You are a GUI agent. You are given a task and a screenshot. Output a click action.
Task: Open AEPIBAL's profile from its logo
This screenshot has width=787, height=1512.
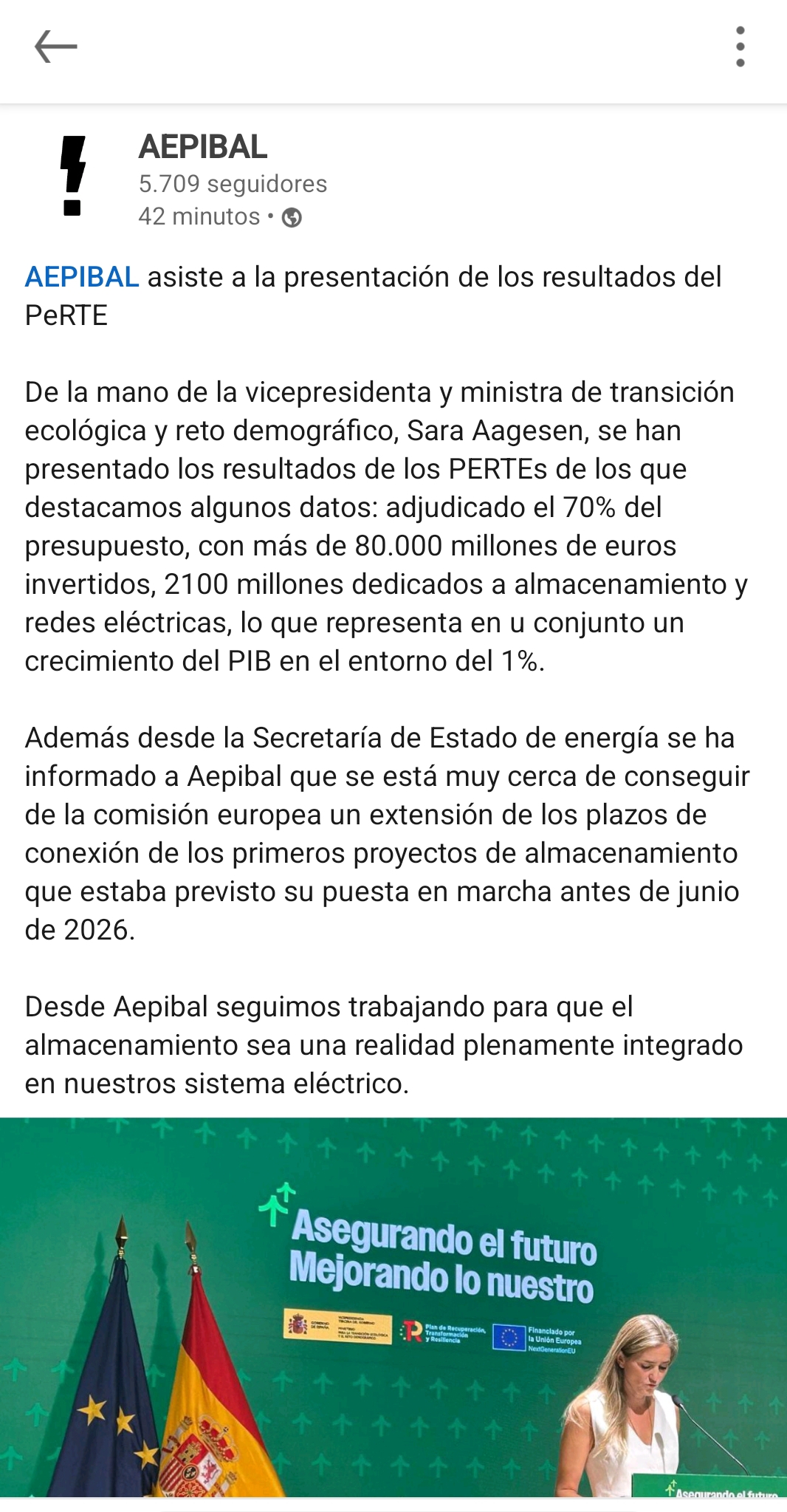[73, 177]
